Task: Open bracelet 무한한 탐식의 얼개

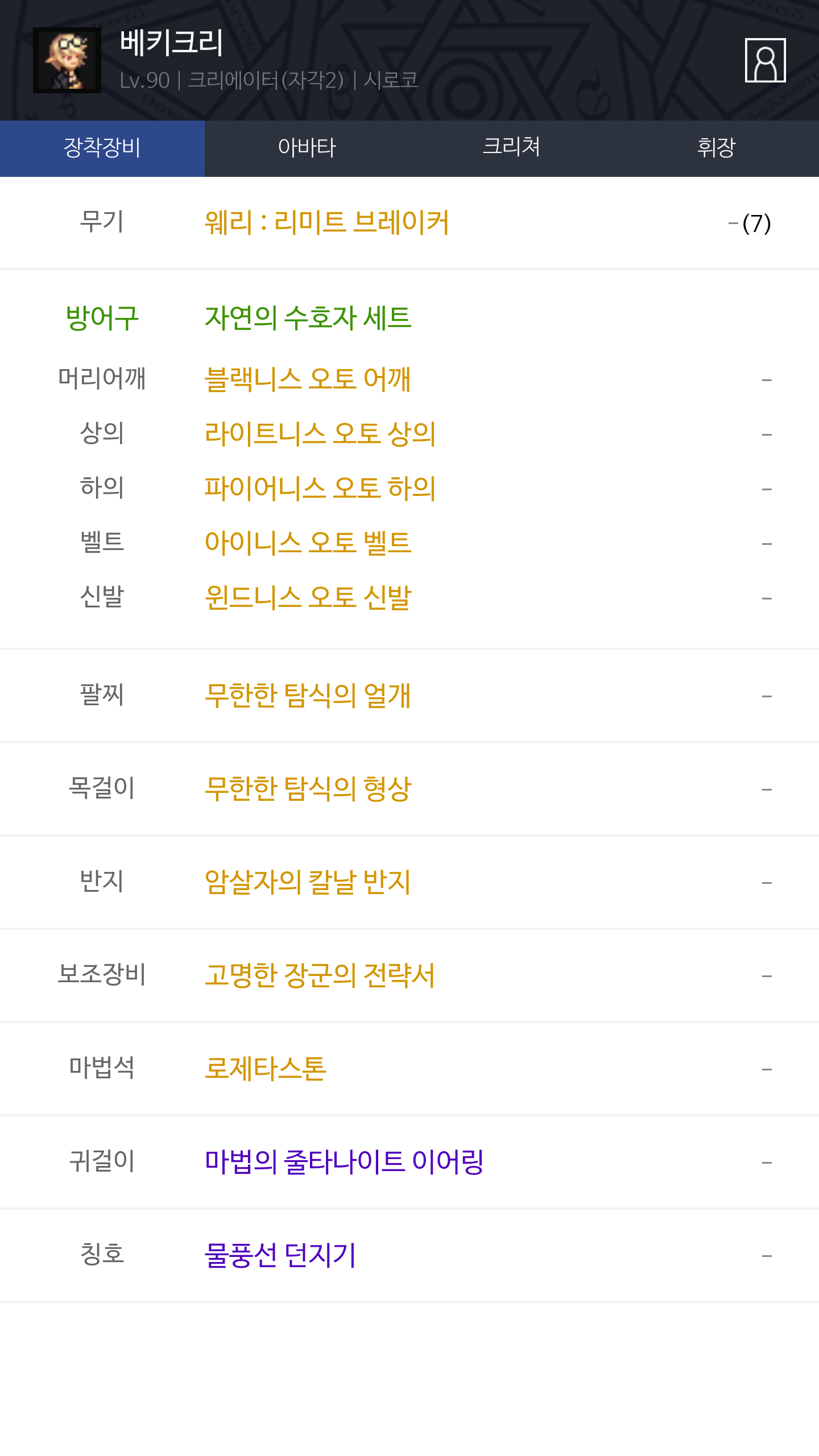Action: coord(308,696)
